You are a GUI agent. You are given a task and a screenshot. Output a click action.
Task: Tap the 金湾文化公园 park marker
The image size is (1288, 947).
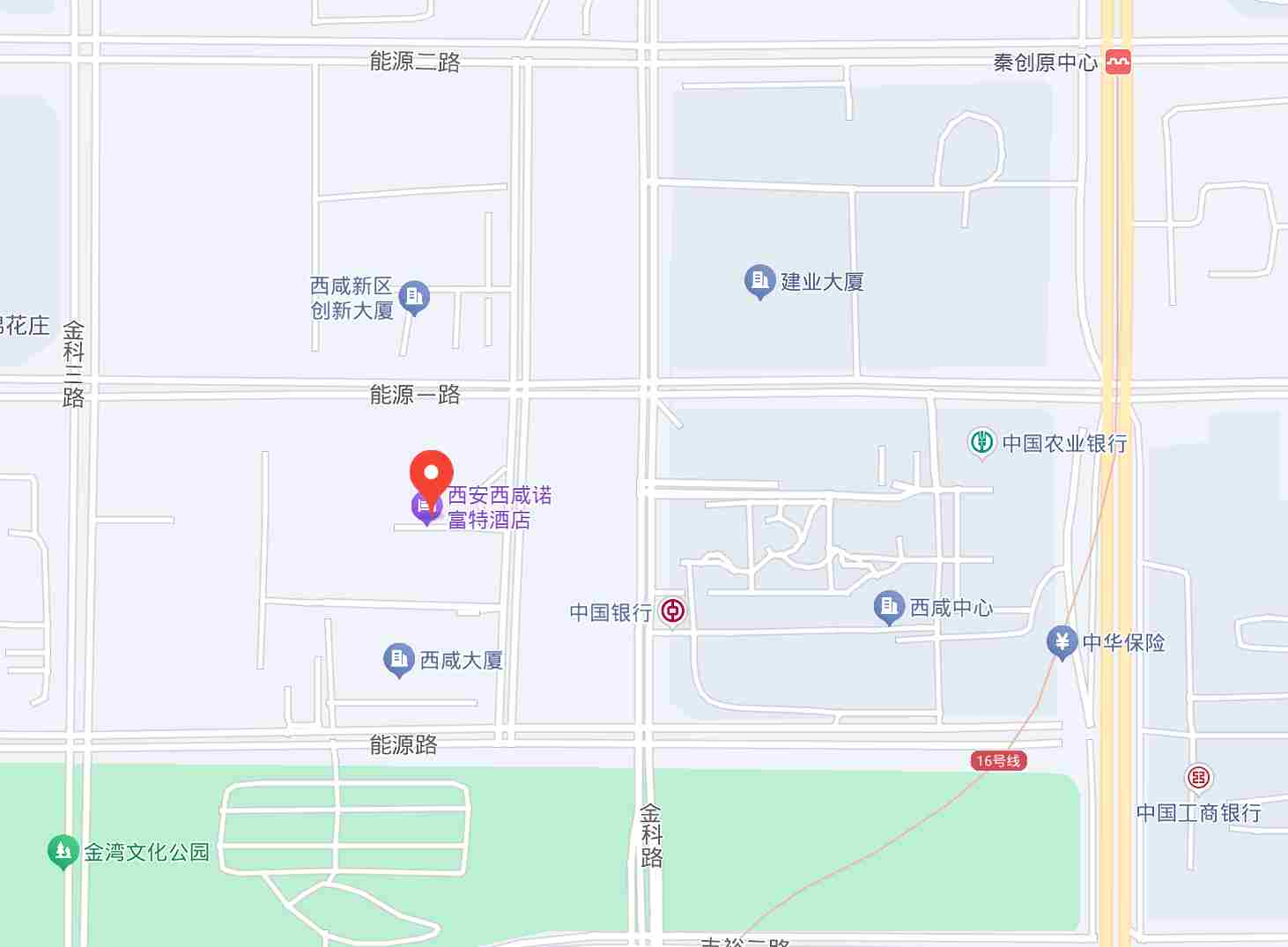click(62, 851)
